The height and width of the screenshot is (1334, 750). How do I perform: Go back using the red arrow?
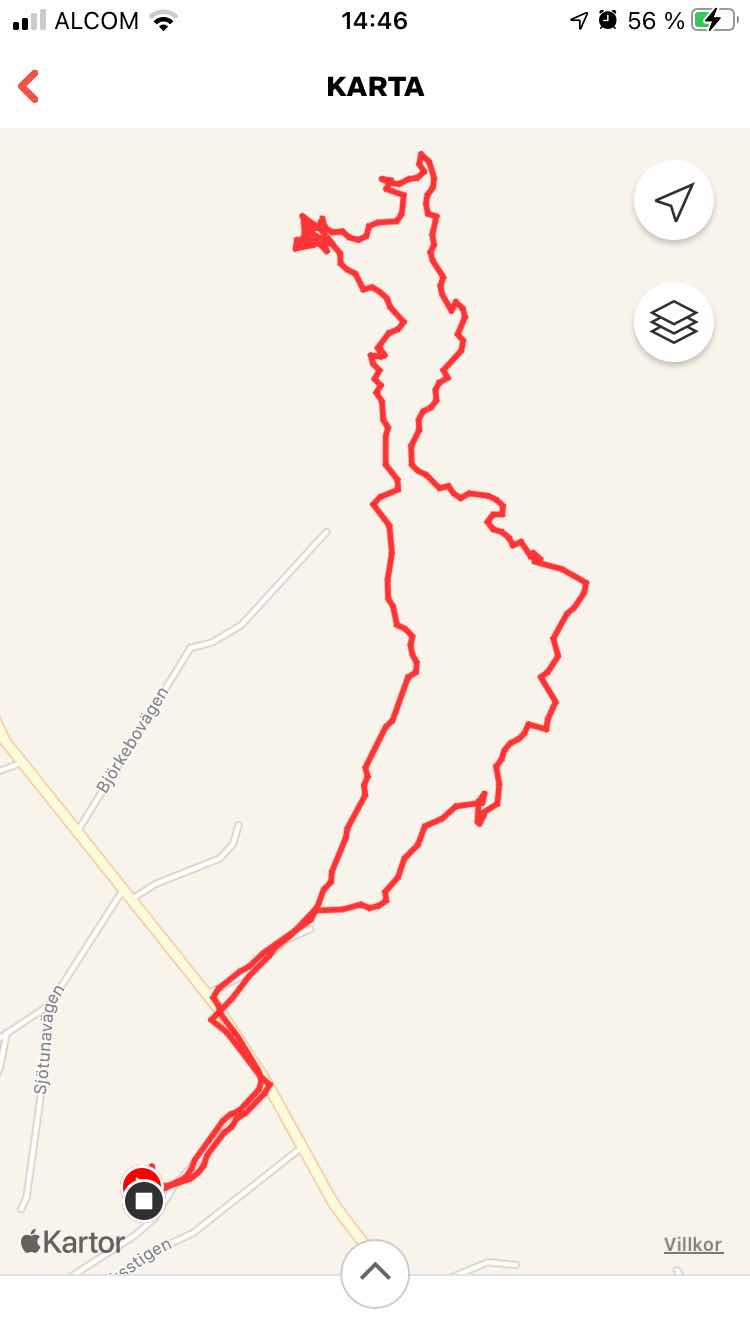29,87
